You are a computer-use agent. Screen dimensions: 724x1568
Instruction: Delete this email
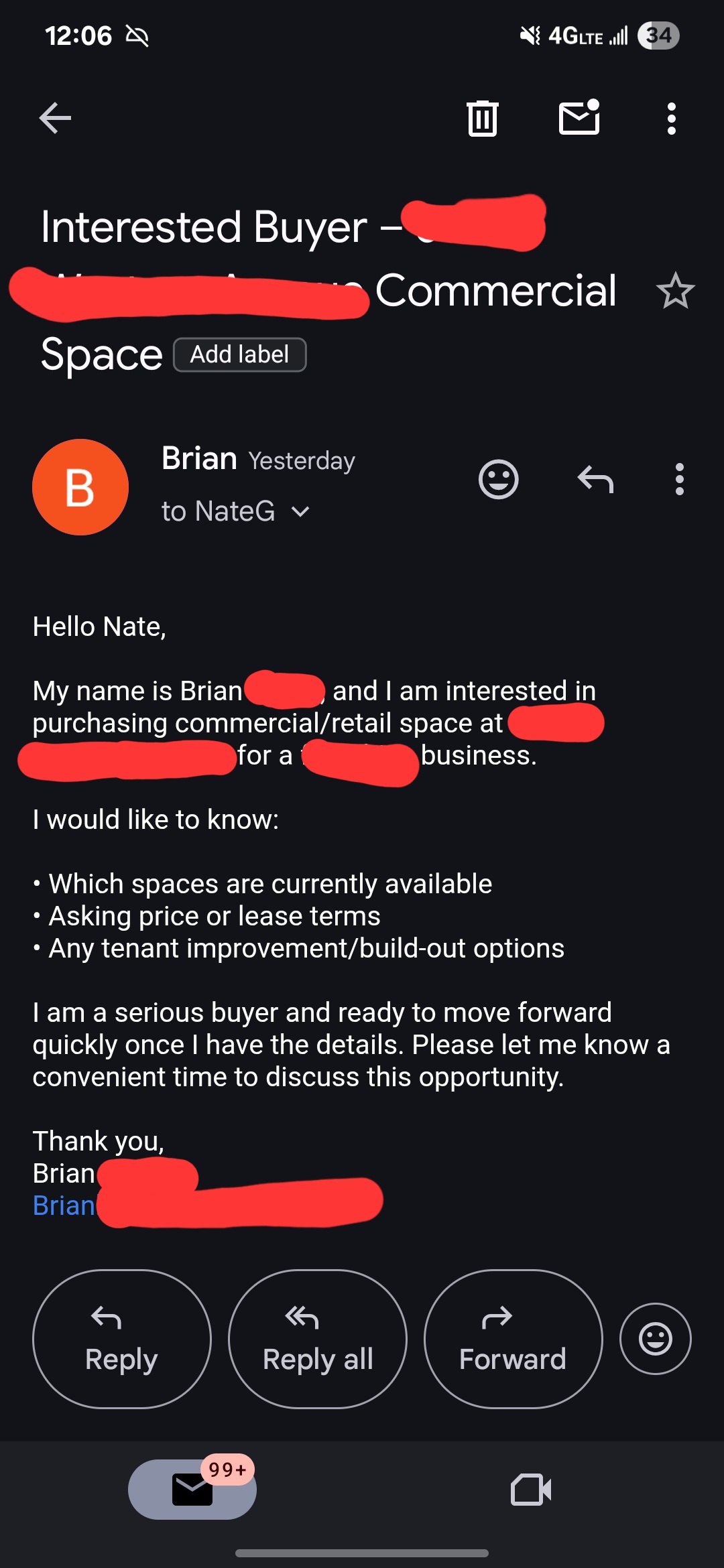[482, 119]
